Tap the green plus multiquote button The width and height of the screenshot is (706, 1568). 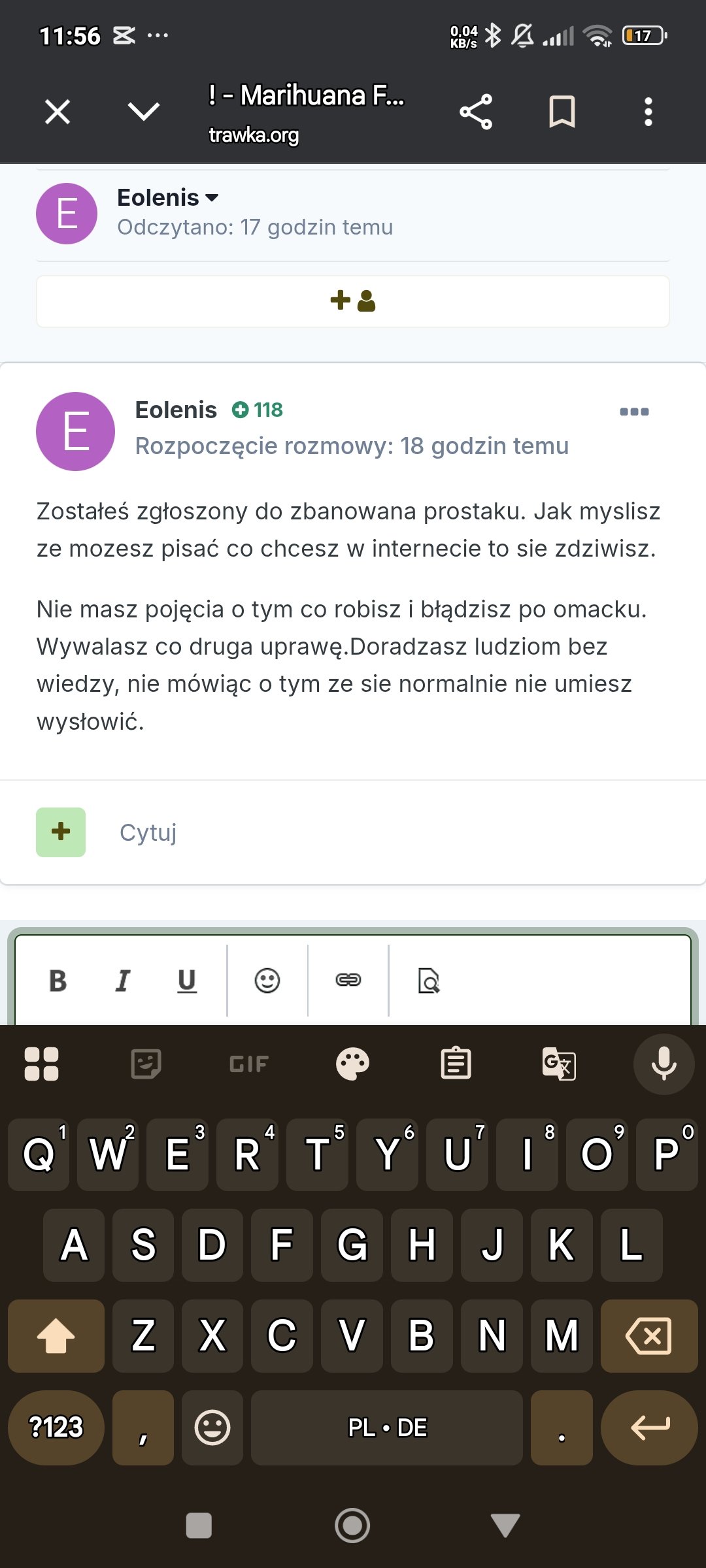(x=61, y=832)
